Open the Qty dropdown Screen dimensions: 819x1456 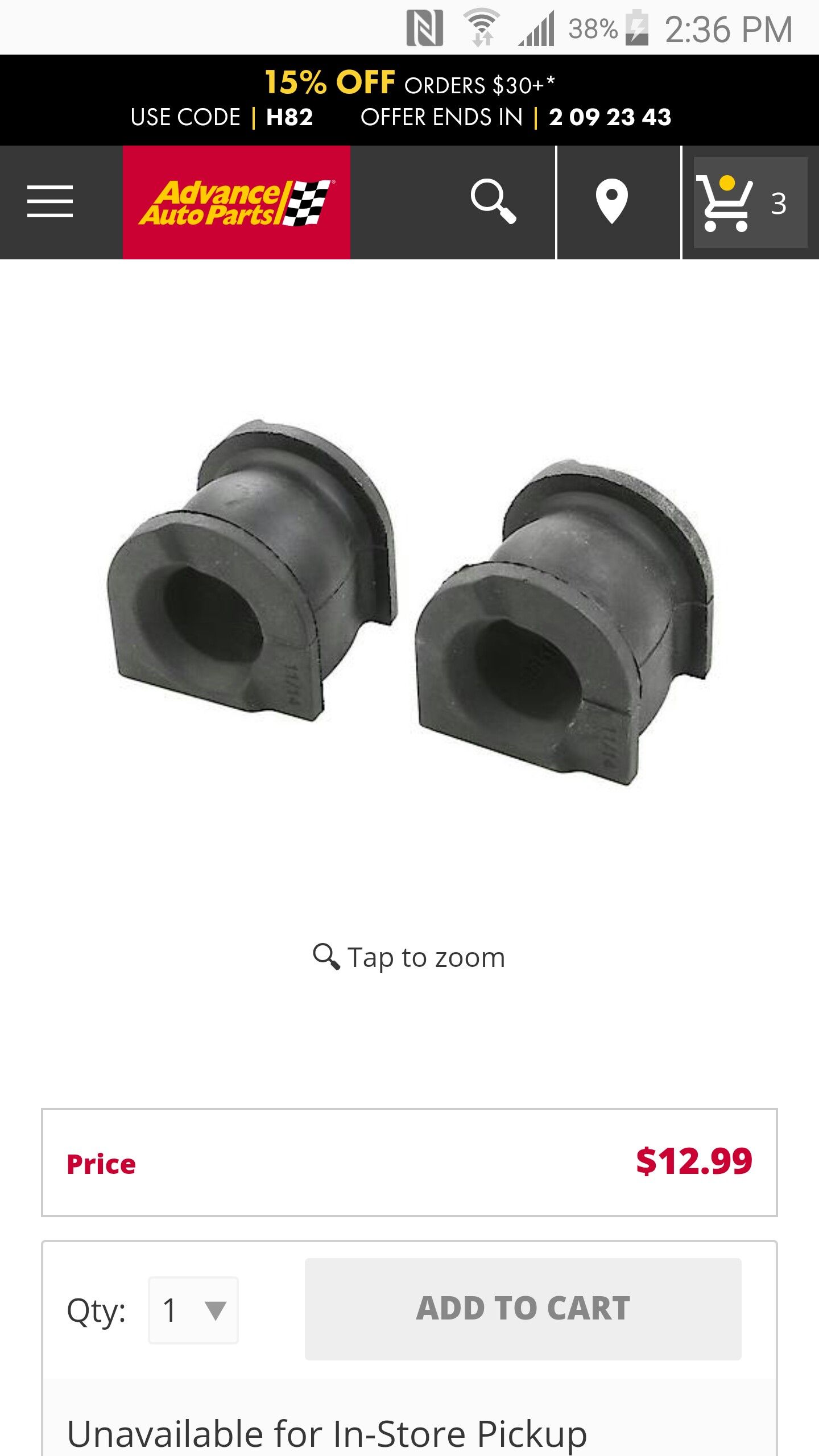pyautogui.click(x=193, y=1310)
